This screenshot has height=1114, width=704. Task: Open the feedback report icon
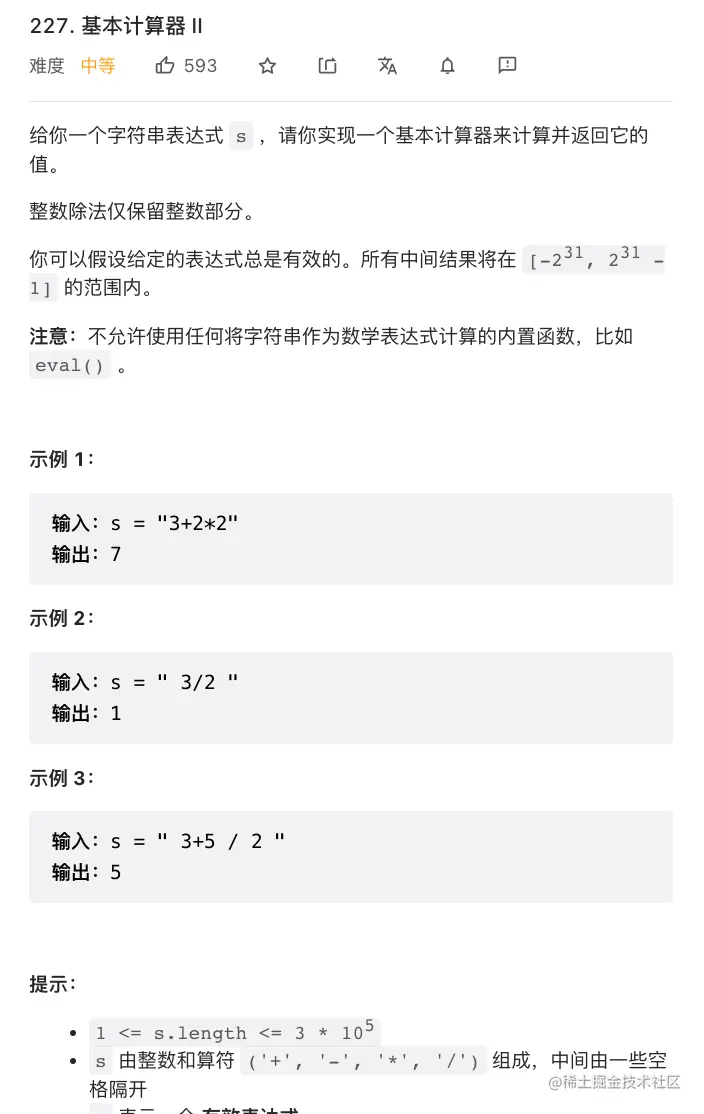click(507, 66)
